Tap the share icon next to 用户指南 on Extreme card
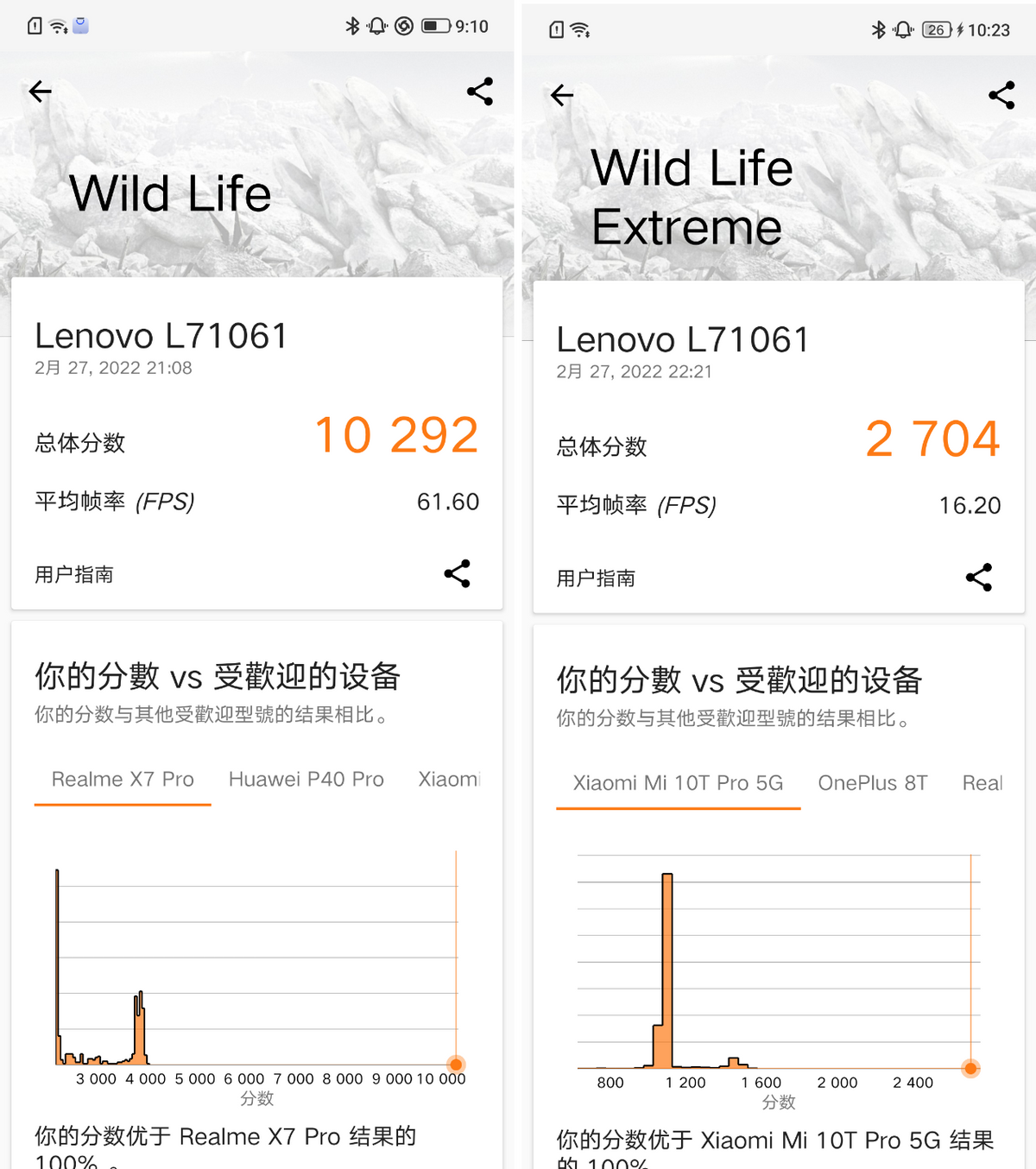 (979, 577)
